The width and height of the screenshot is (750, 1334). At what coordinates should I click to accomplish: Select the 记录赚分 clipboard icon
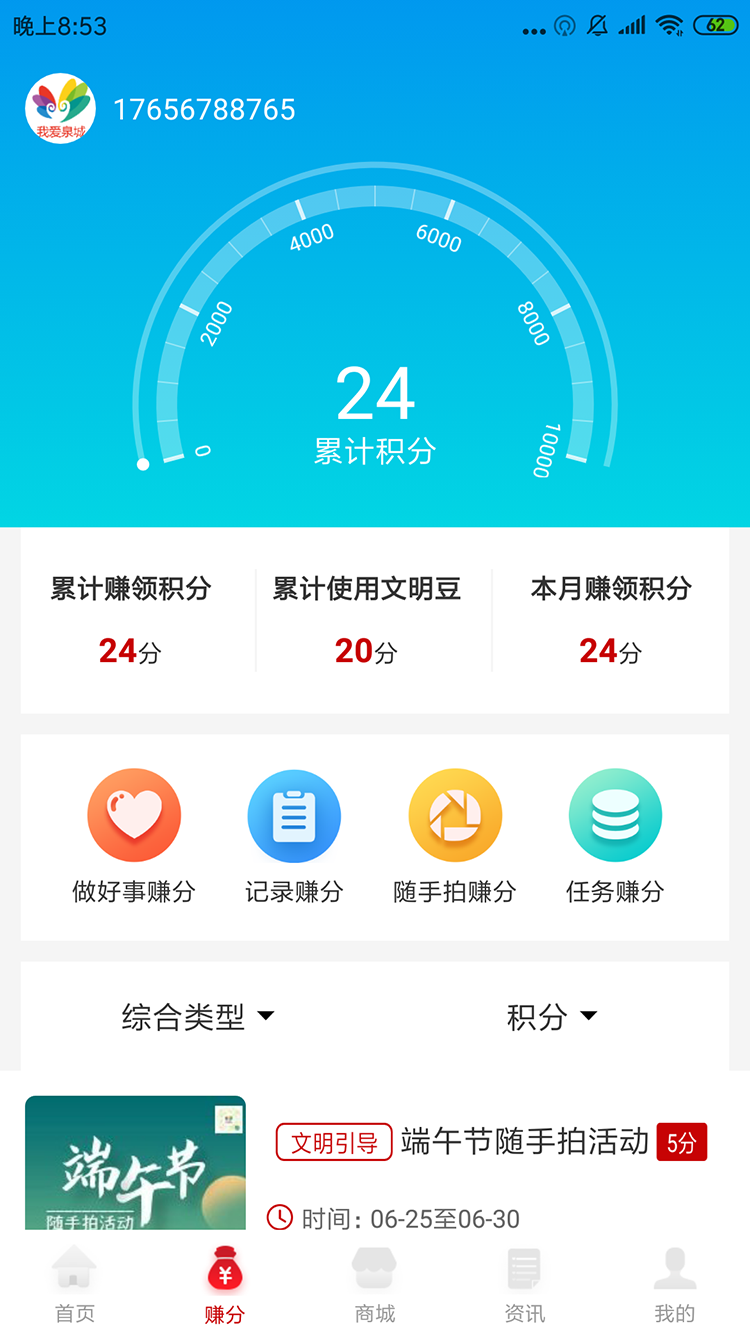click(x=294, y=814)
